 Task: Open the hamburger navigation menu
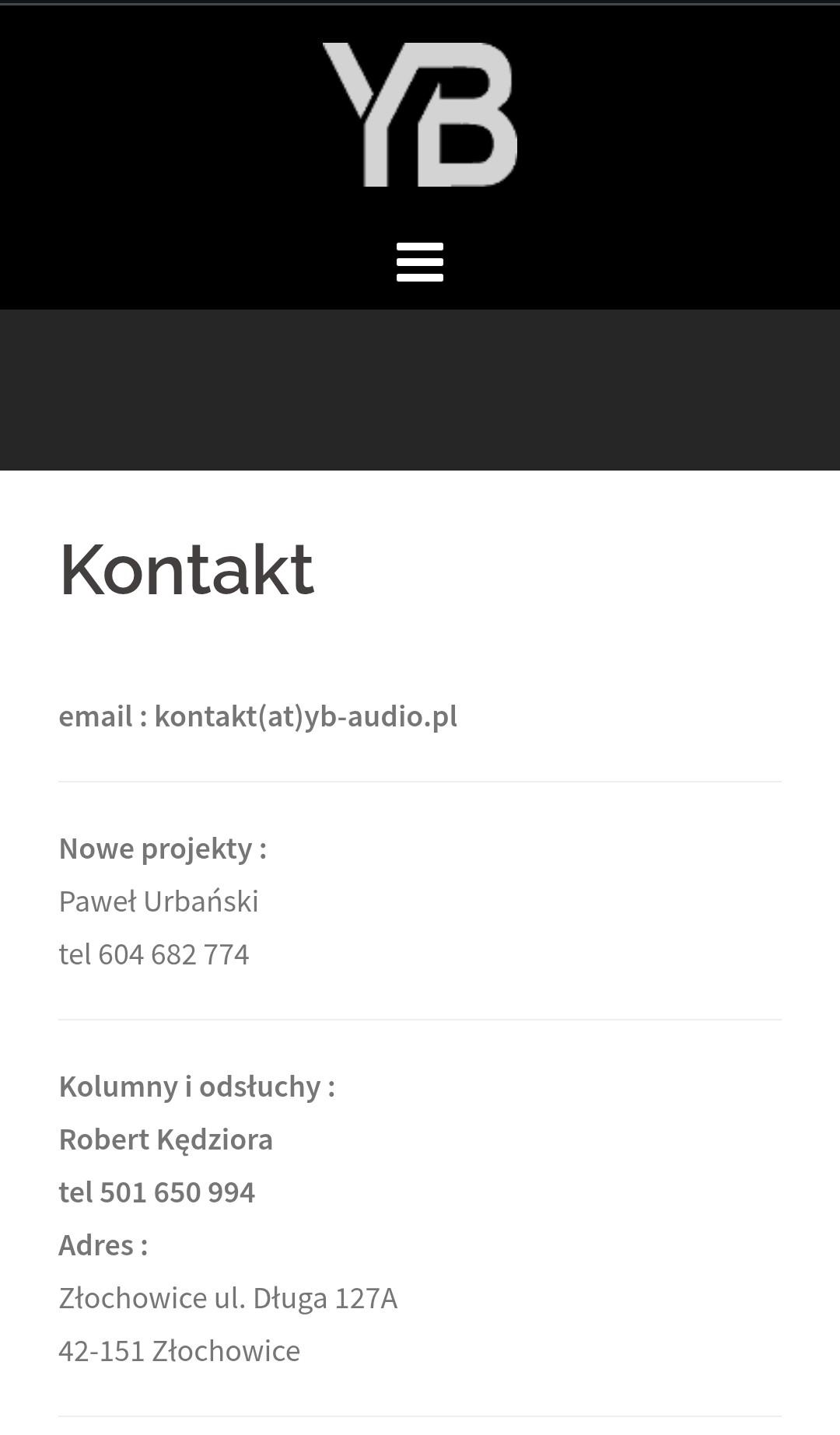420,262
